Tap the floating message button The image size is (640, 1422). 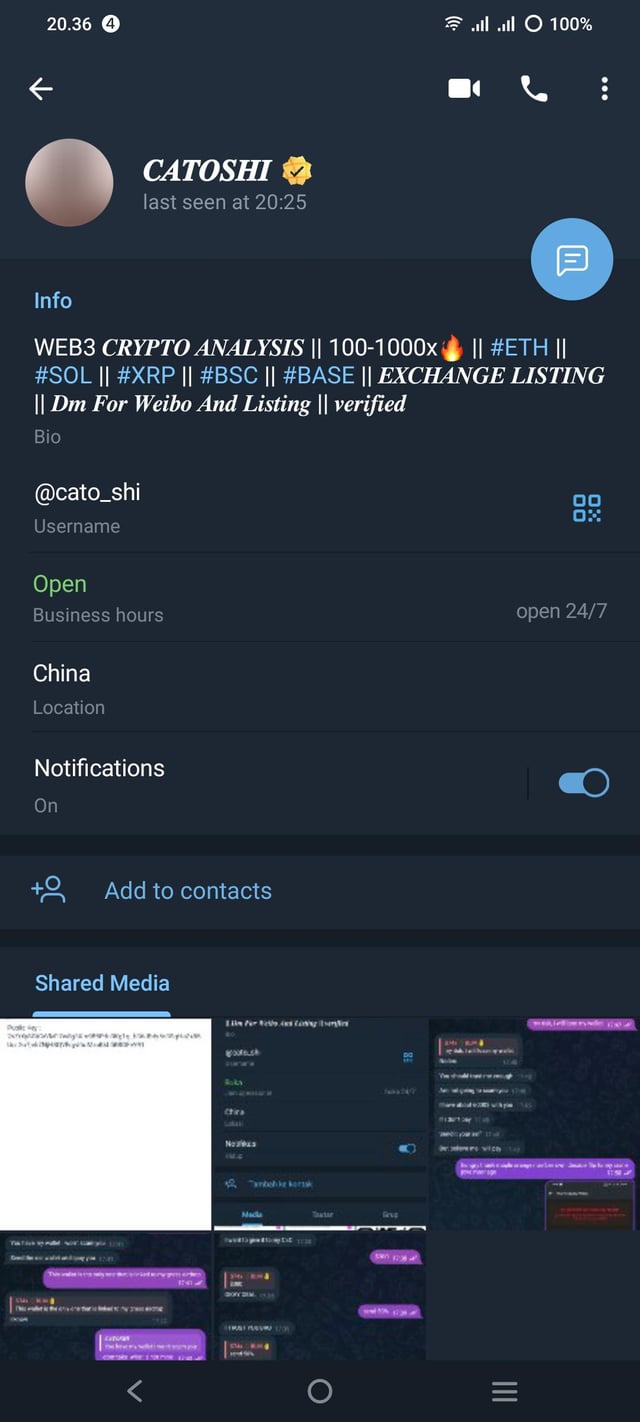[572, 260]
